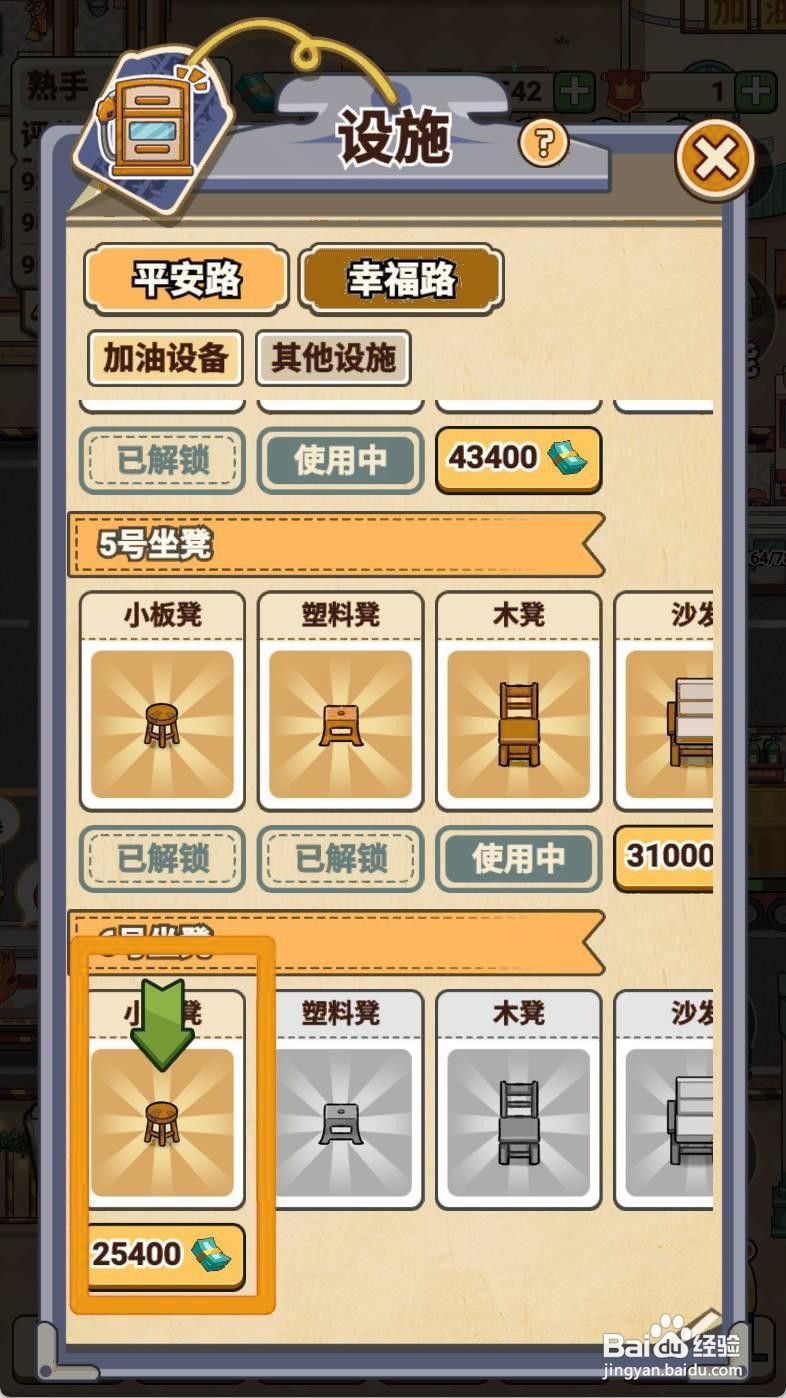The image size is (786, 1398).
Task: Switch to the 幸福路 tab
Action: click(x=402, y=281)
